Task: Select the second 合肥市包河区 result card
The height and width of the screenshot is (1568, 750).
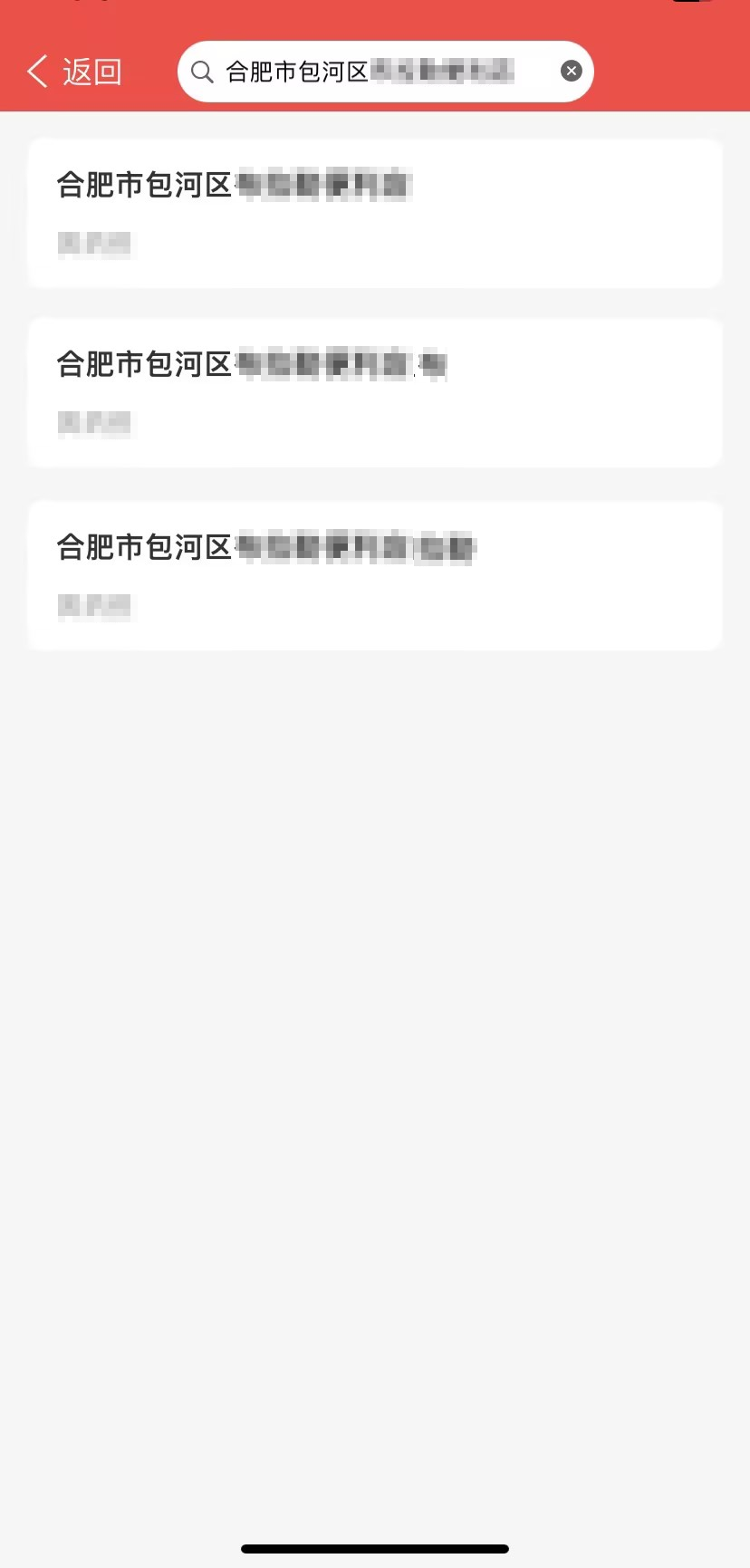Action: click(x=374, y=392)
